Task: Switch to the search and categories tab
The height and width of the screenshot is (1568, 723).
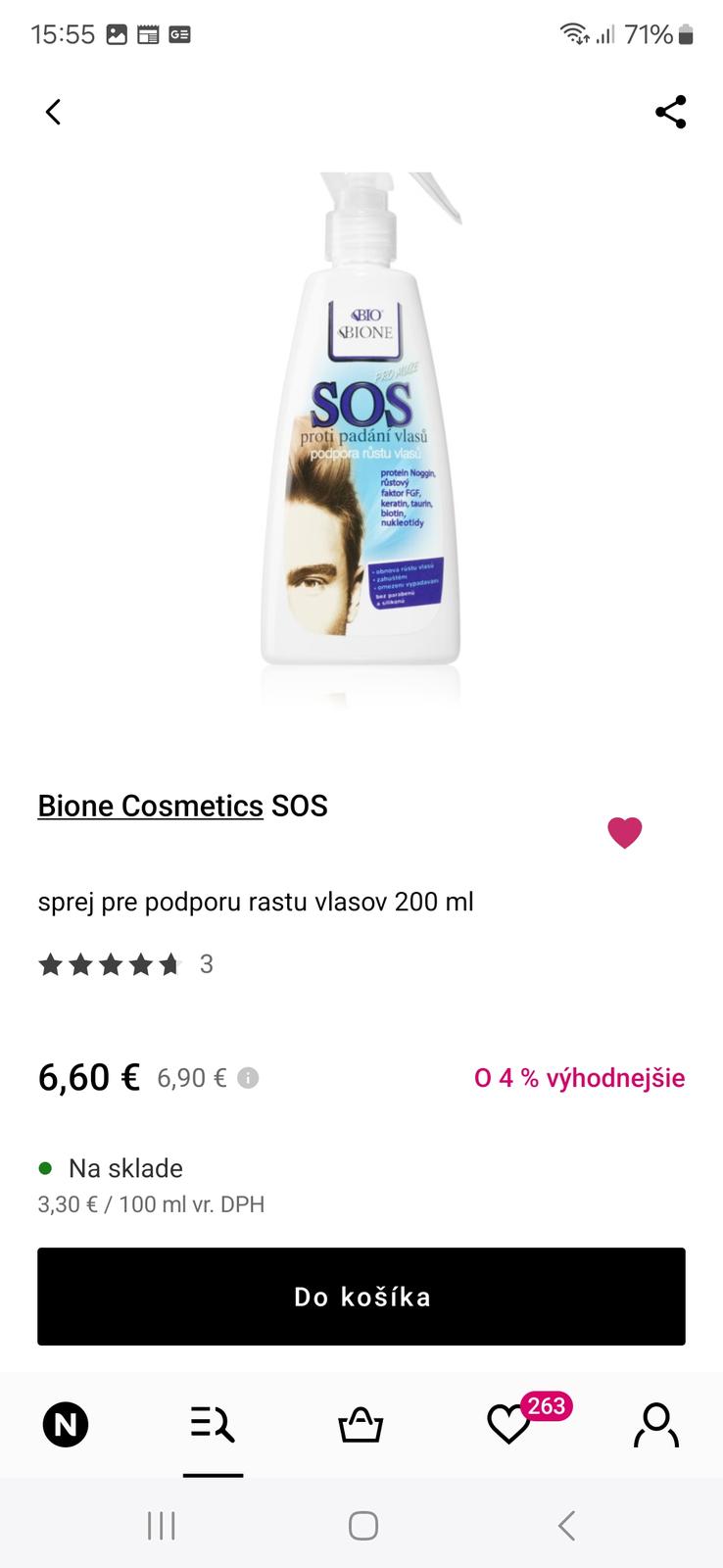Action: [213, 1424]
